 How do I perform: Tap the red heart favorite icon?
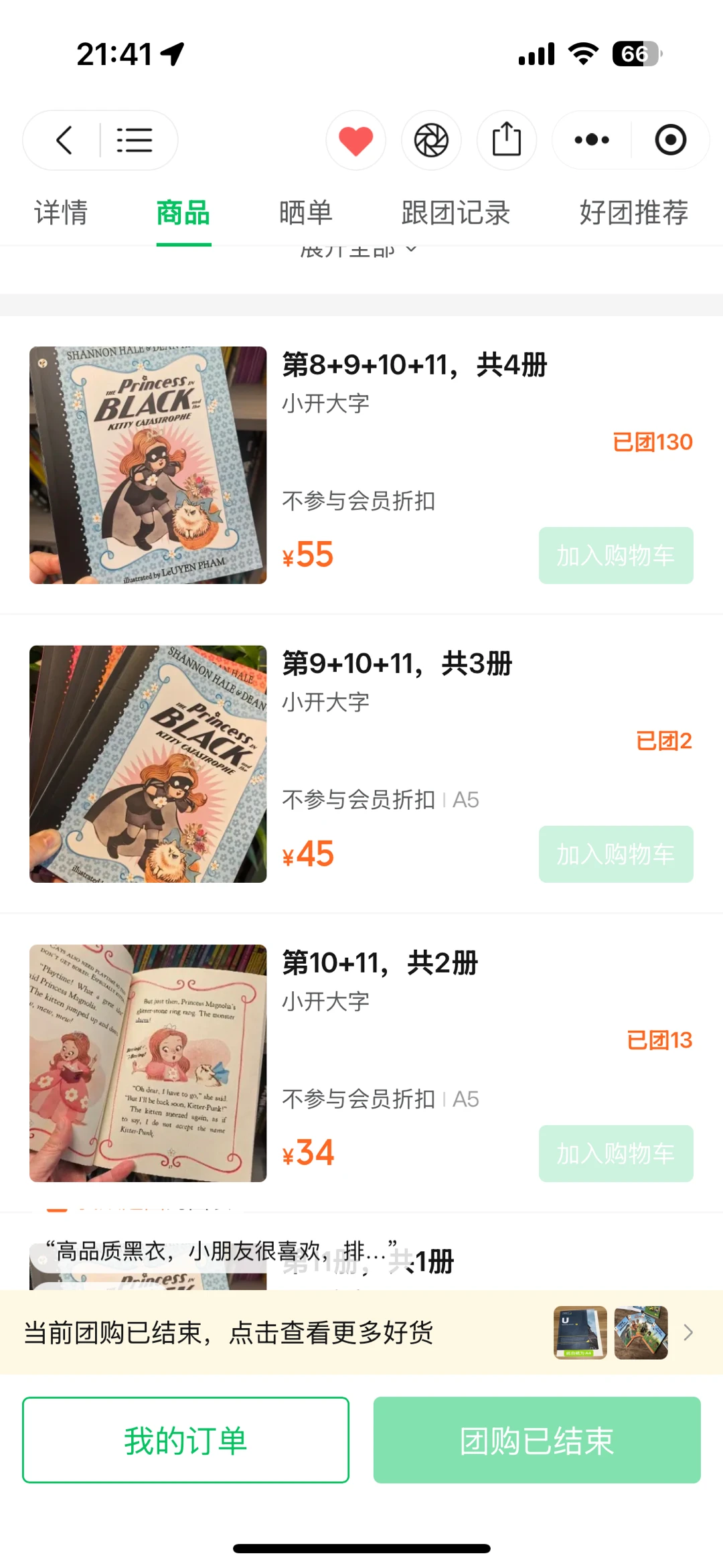[x=355, y=140]
